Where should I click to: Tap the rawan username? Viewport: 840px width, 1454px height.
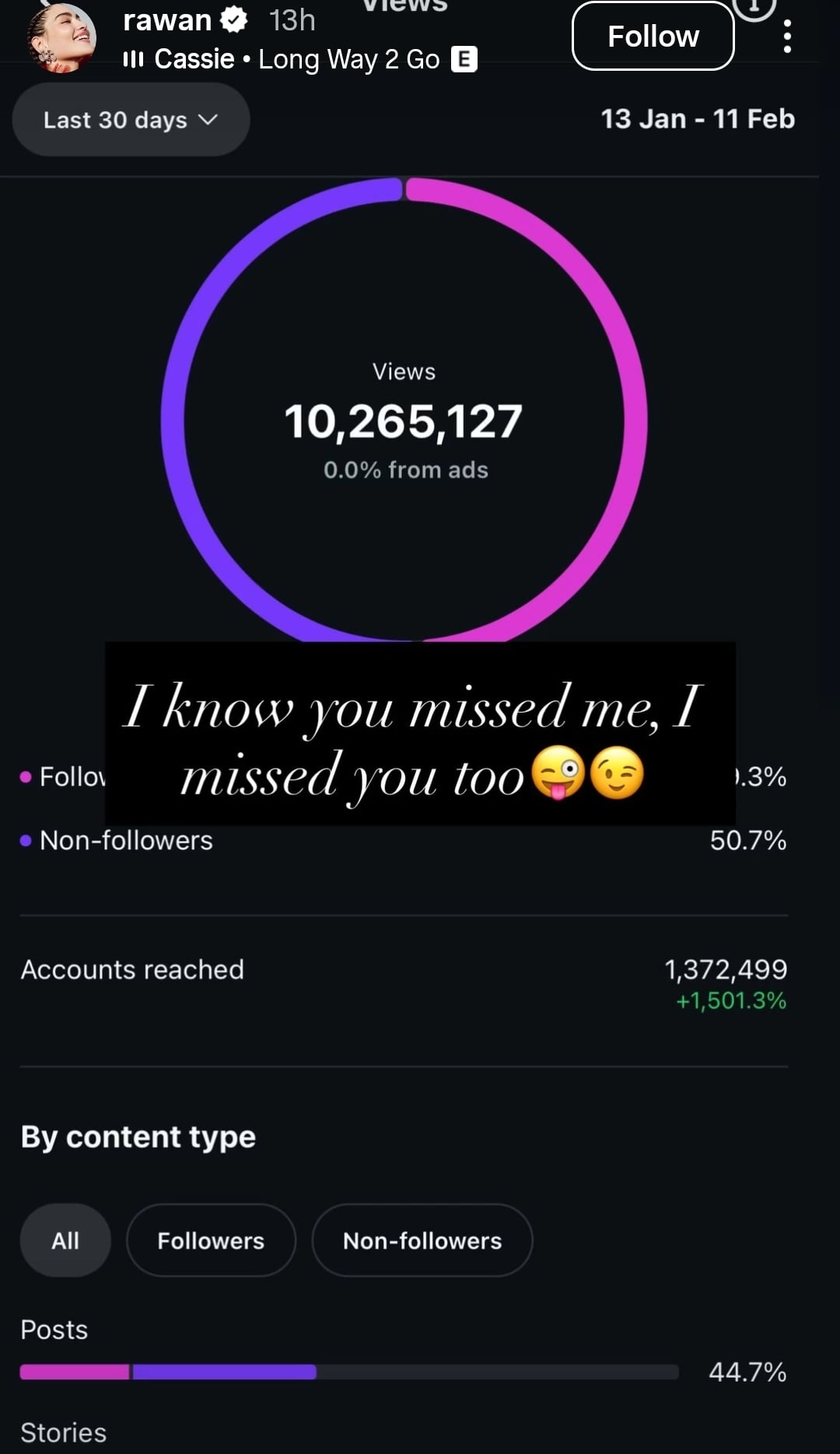[x=167, y=20]
